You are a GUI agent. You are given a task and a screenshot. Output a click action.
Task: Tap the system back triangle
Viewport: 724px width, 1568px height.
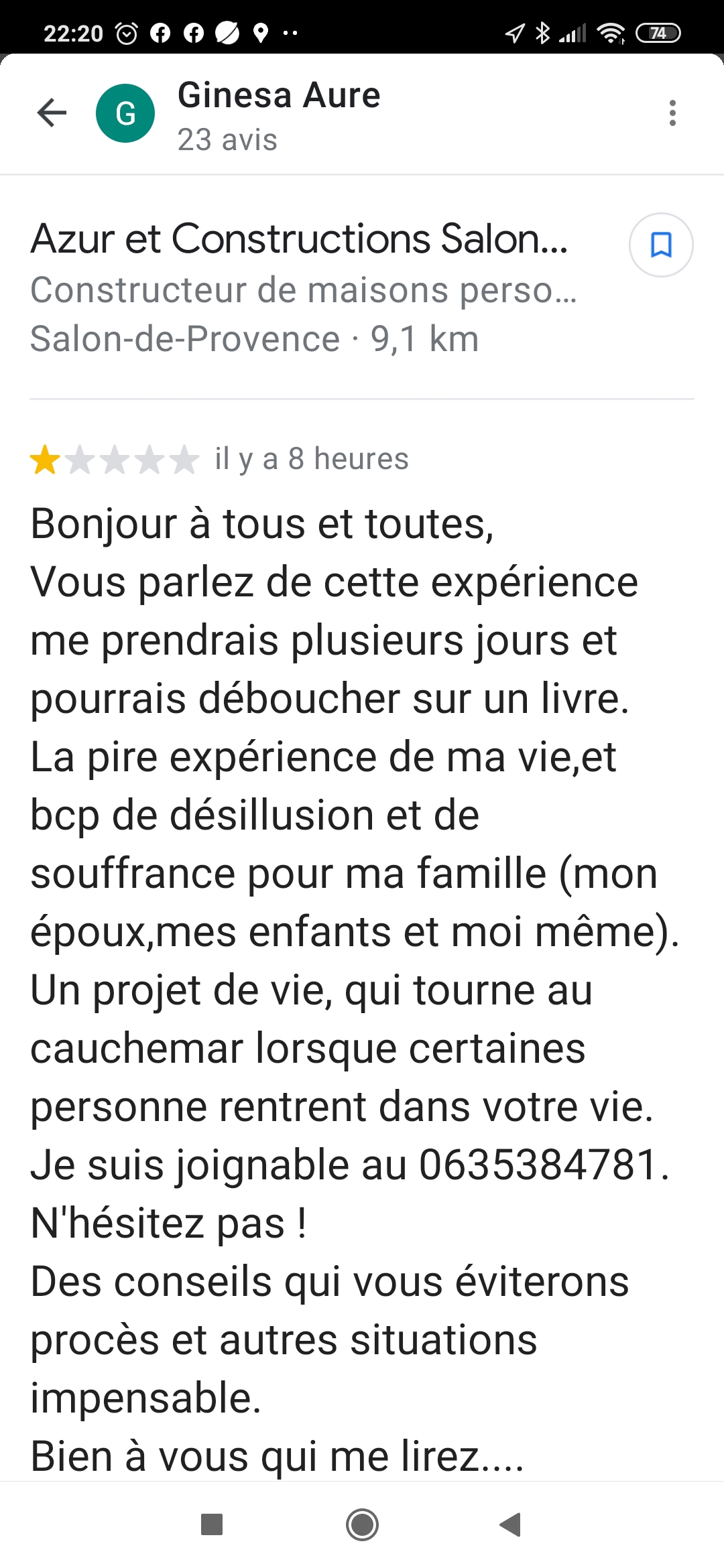(511, 1524)
